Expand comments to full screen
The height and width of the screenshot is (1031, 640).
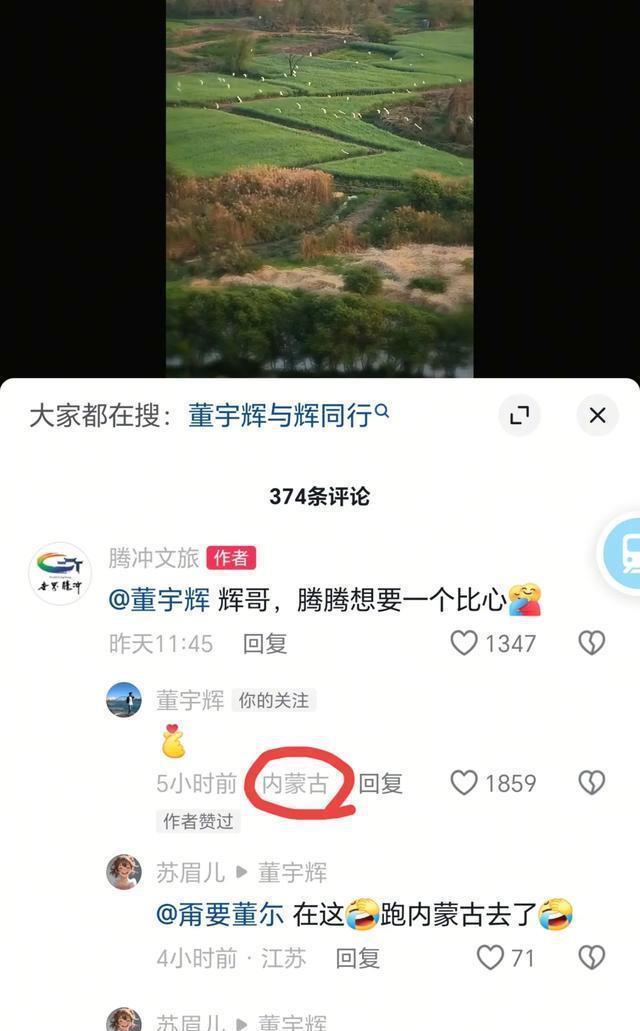pos(519,415)
